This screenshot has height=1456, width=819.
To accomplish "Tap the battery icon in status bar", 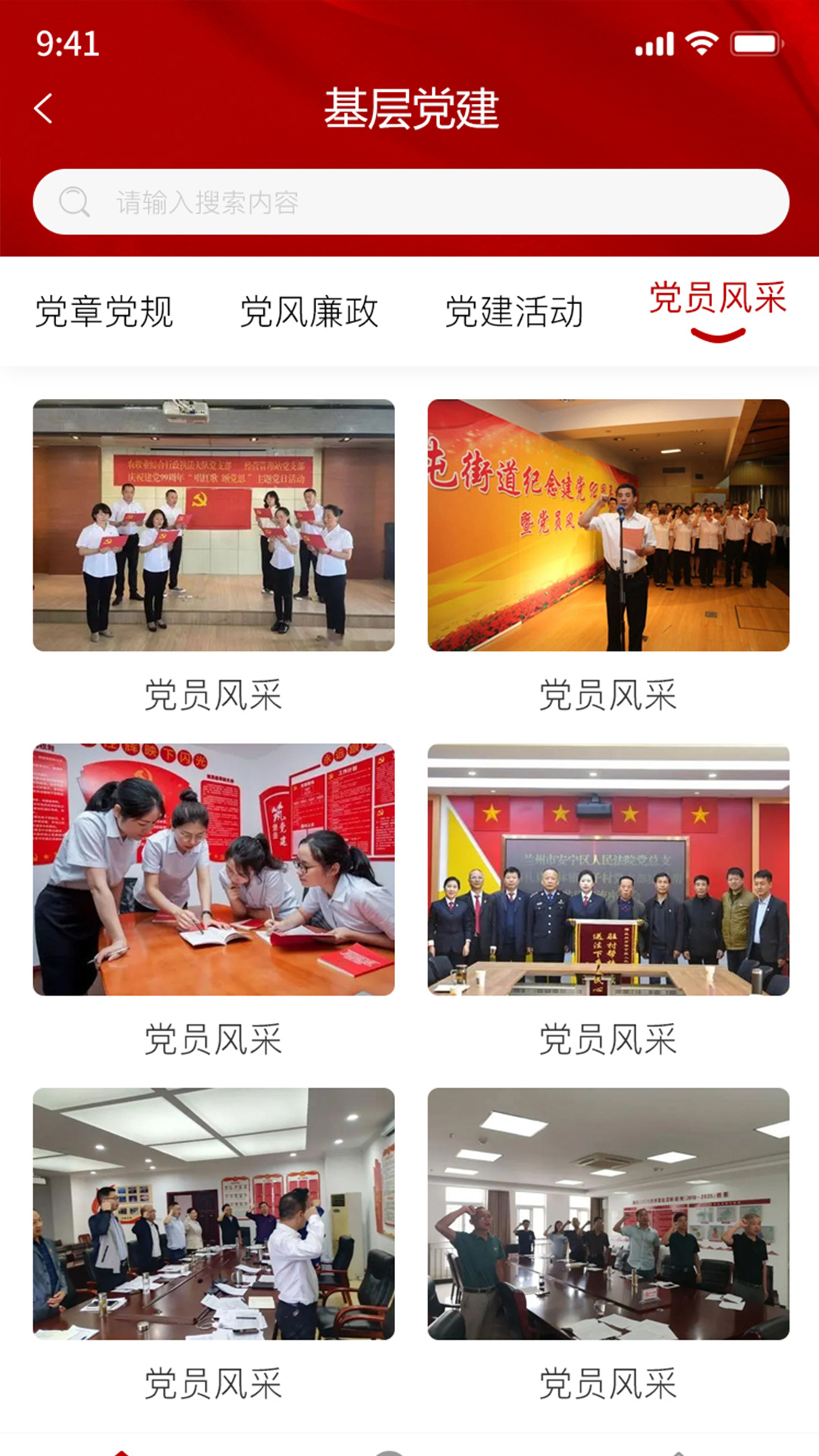I will pyautogui.click(x=756, y=43).
